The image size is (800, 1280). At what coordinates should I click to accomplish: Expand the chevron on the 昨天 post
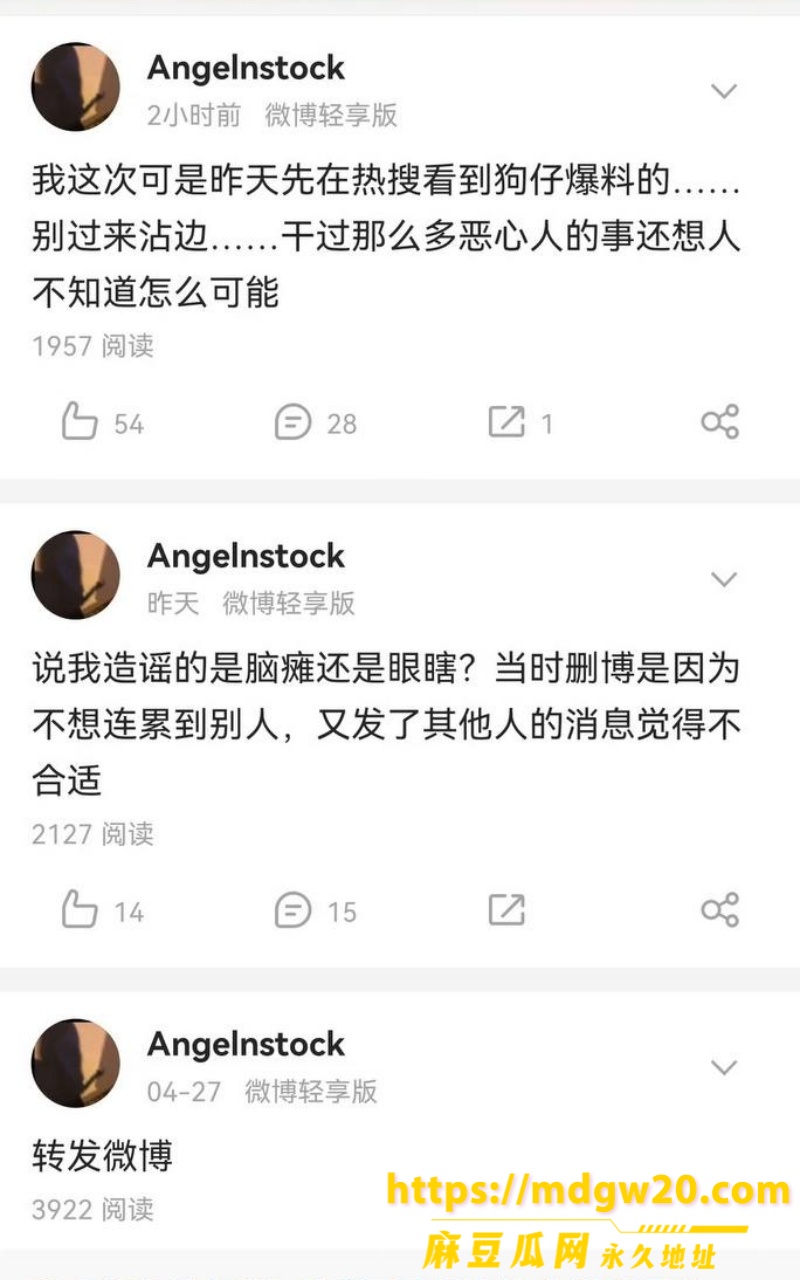tap(724, 579)
